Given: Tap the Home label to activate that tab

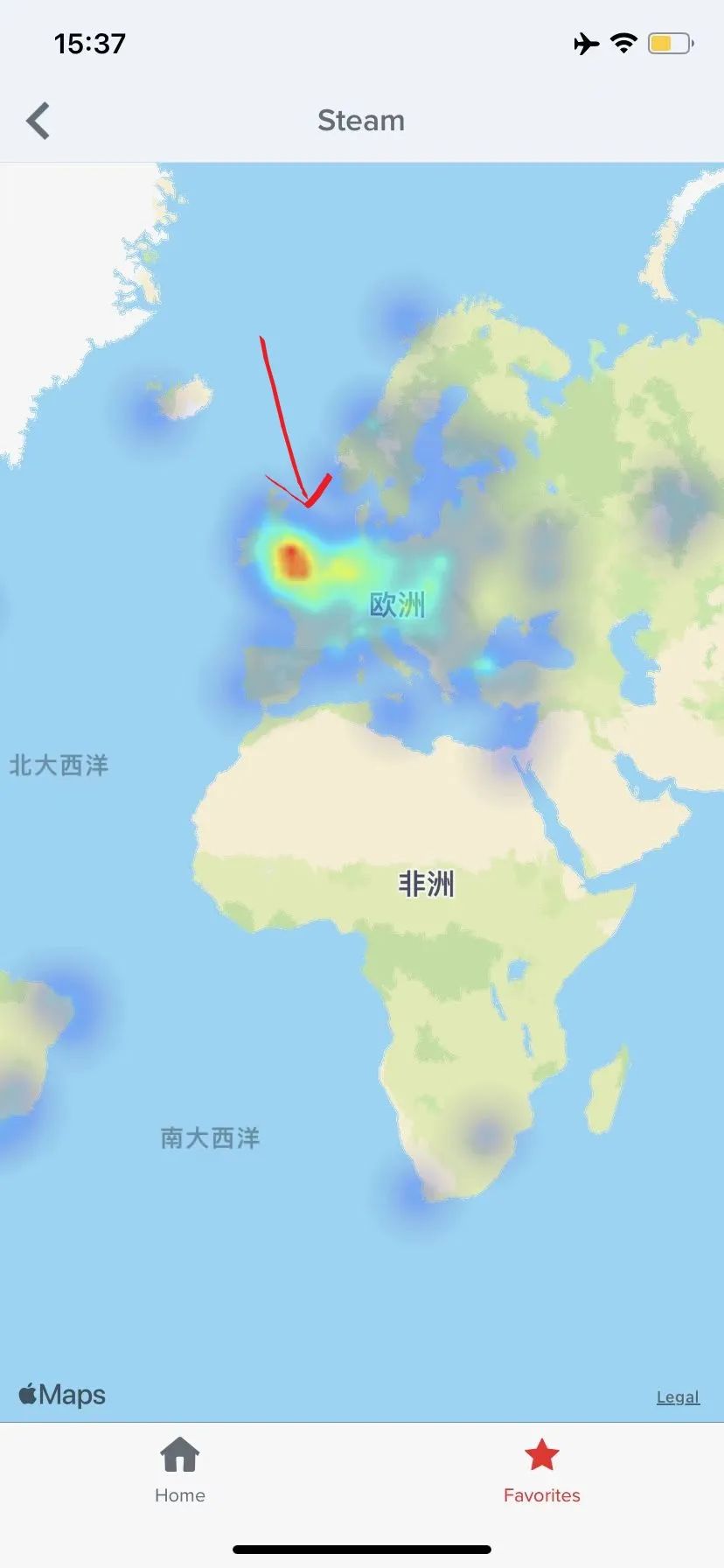Looking at the screenshot, I should pyautogui.click(x=180, y=1494).
